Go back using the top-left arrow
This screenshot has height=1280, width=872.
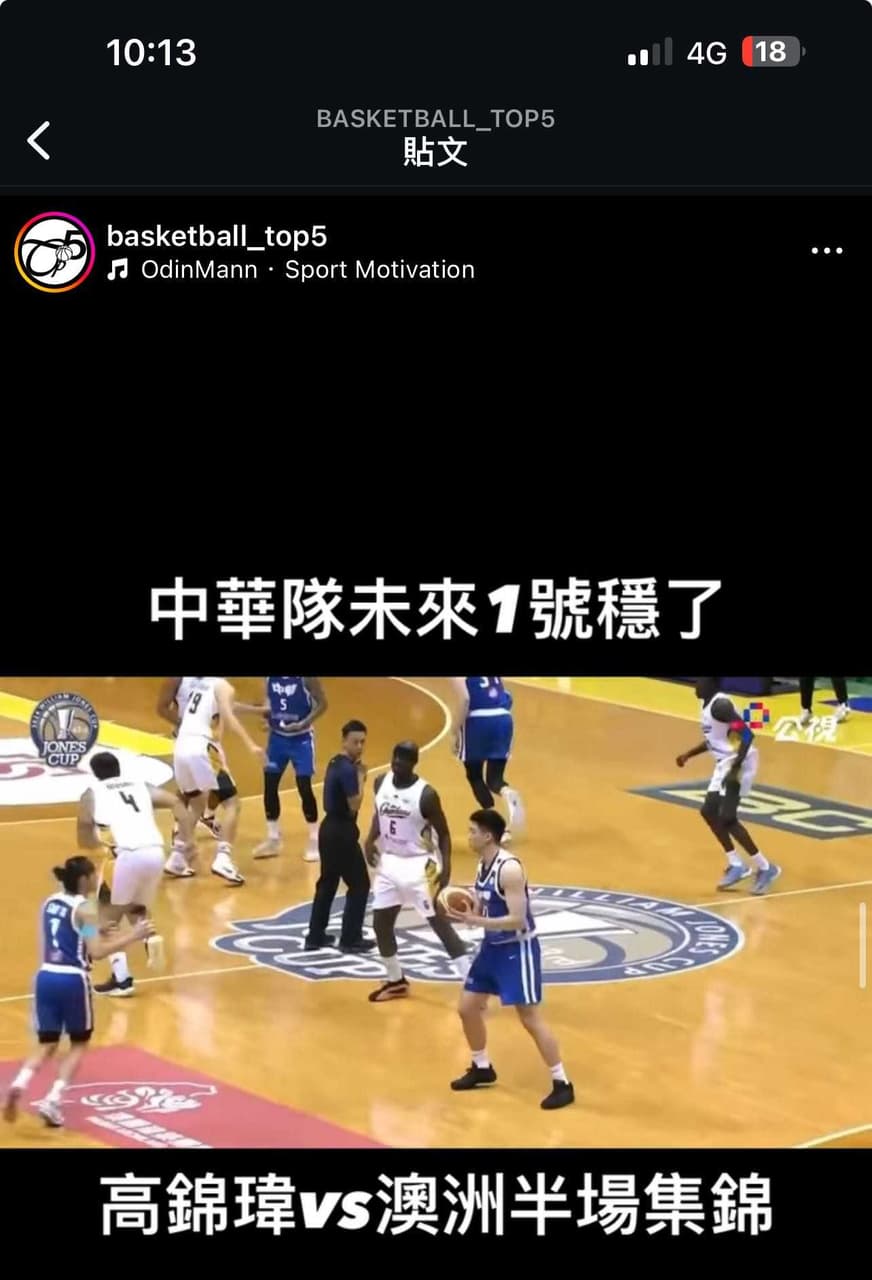(38, 141)
